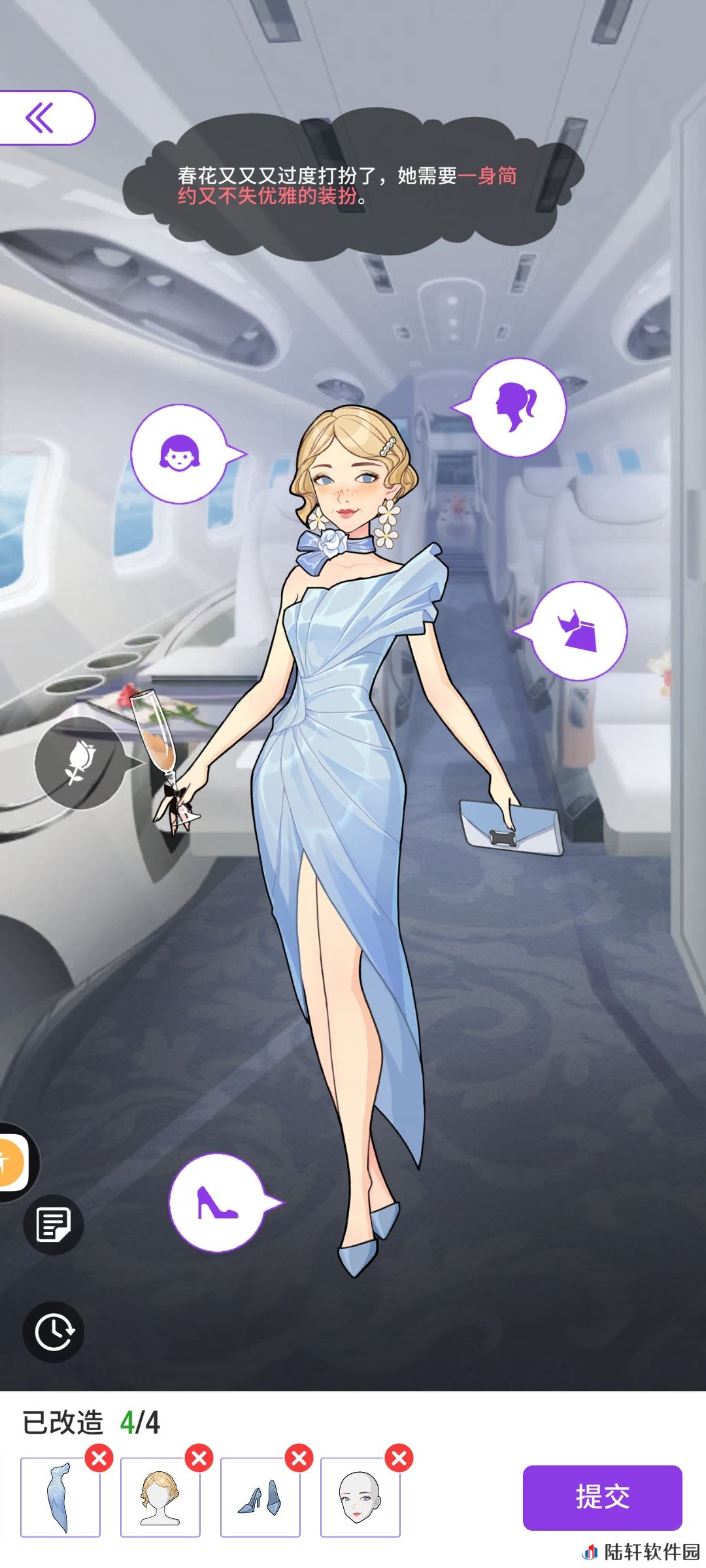Open the dress clothing bubble
Viewport: 706px width, 1568px height.
[579, 631]
